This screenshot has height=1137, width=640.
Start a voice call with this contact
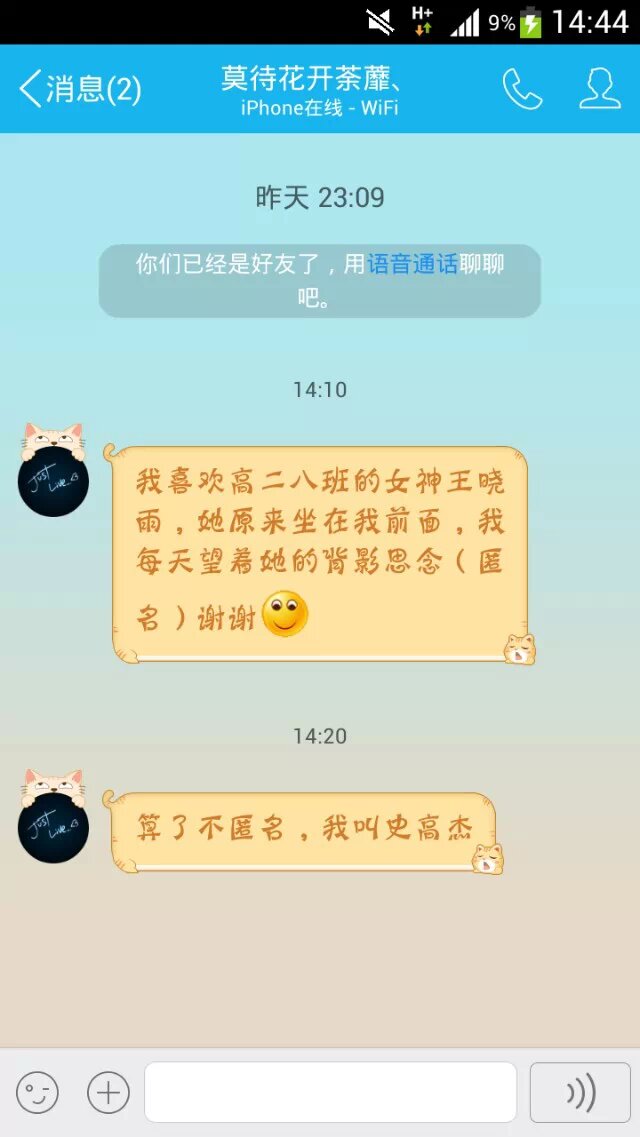(x=521, y=89)
